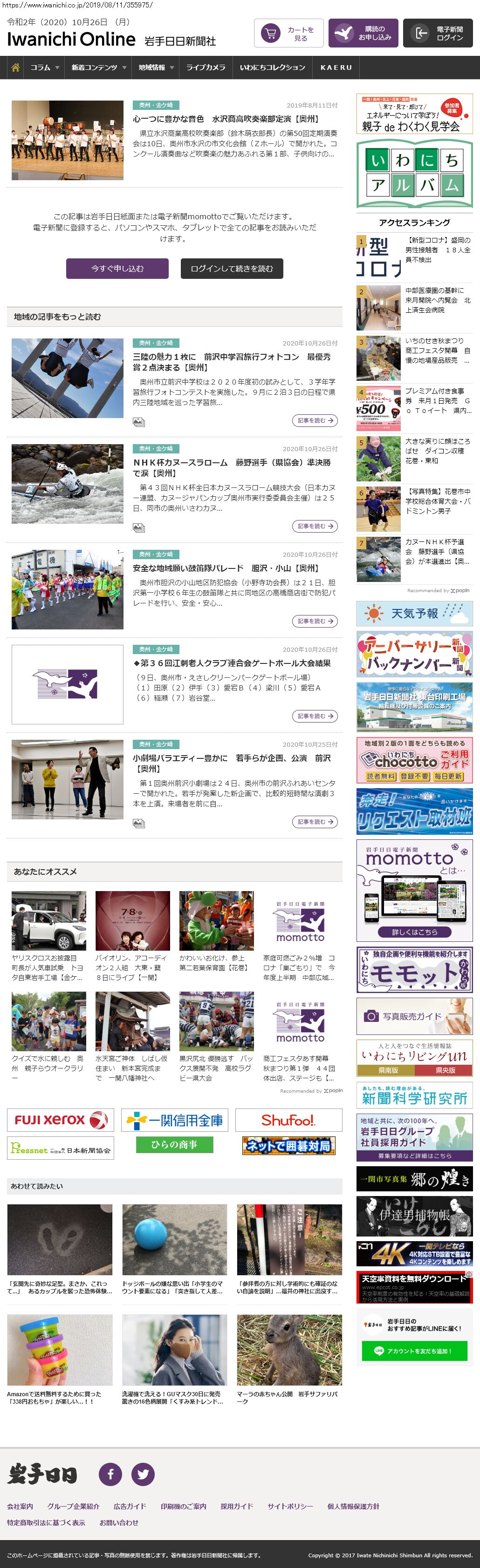Screen dimensions: 480x1568
Task: Open ライブカメラ in the nav bar
Action: tap(205, 68)
